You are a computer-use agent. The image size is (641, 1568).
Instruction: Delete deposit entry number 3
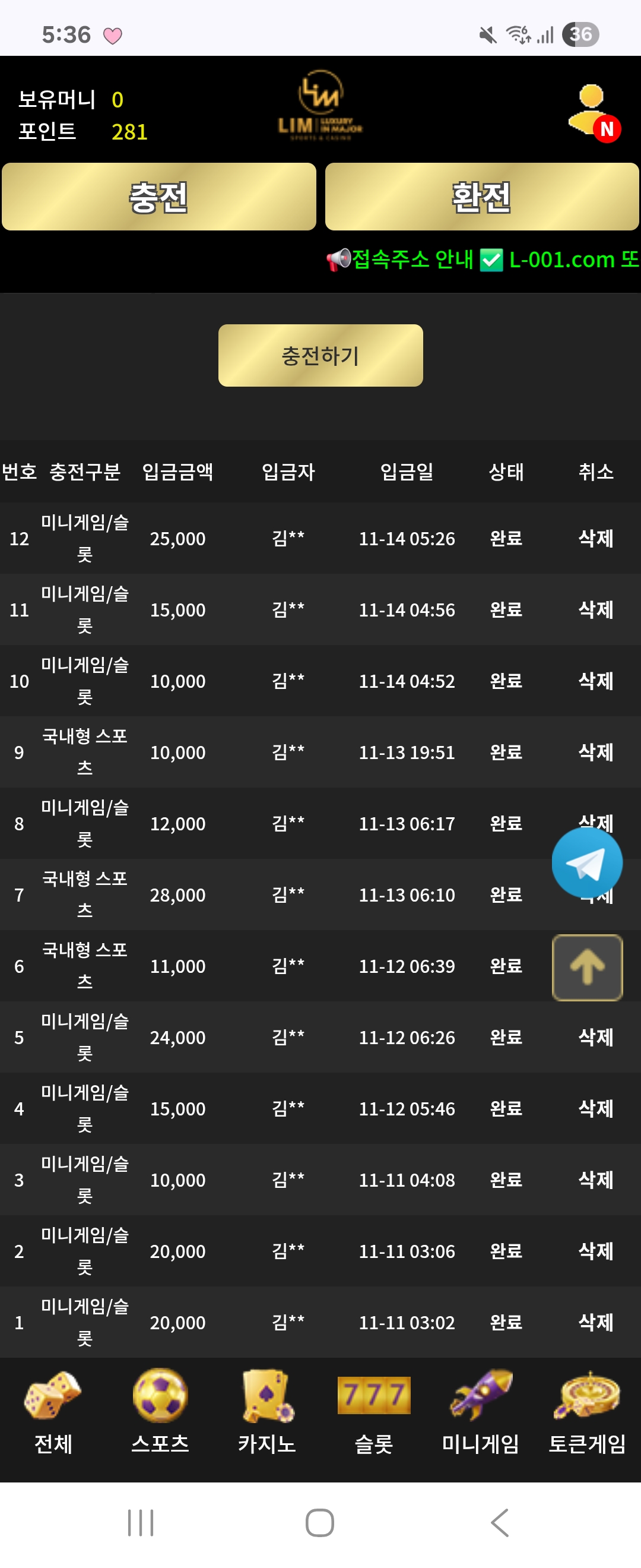(x=595, y=1180)
